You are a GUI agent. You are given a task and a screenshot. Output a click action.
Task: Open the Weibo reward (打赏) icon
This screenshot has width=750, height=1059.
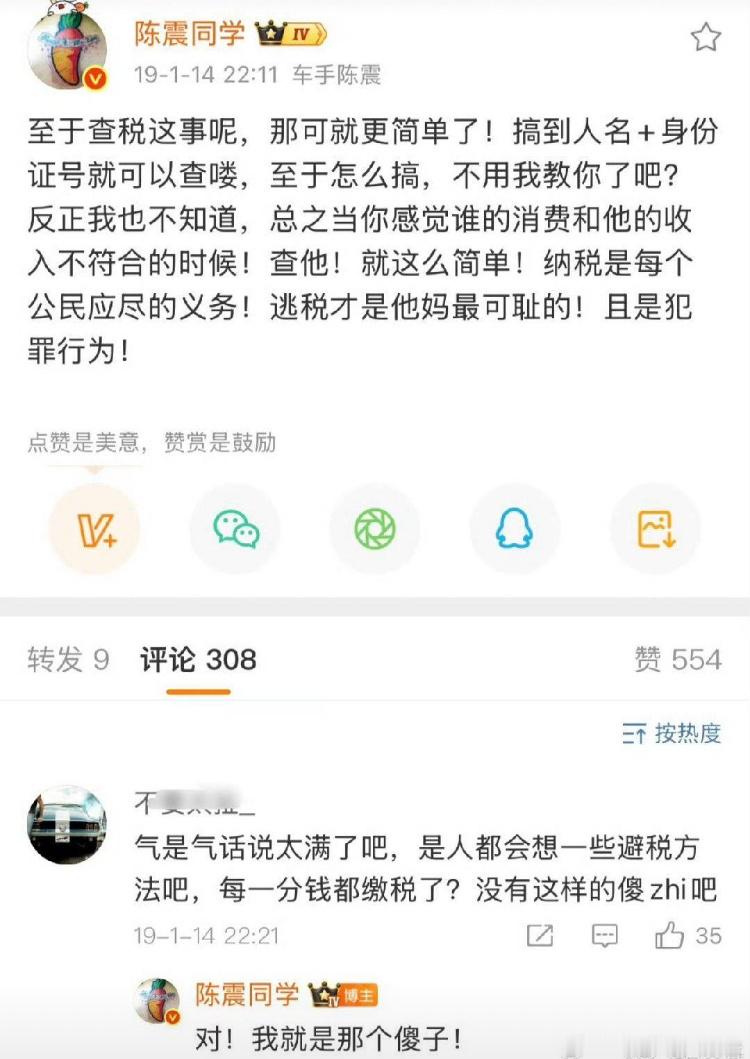click(94, 531)
